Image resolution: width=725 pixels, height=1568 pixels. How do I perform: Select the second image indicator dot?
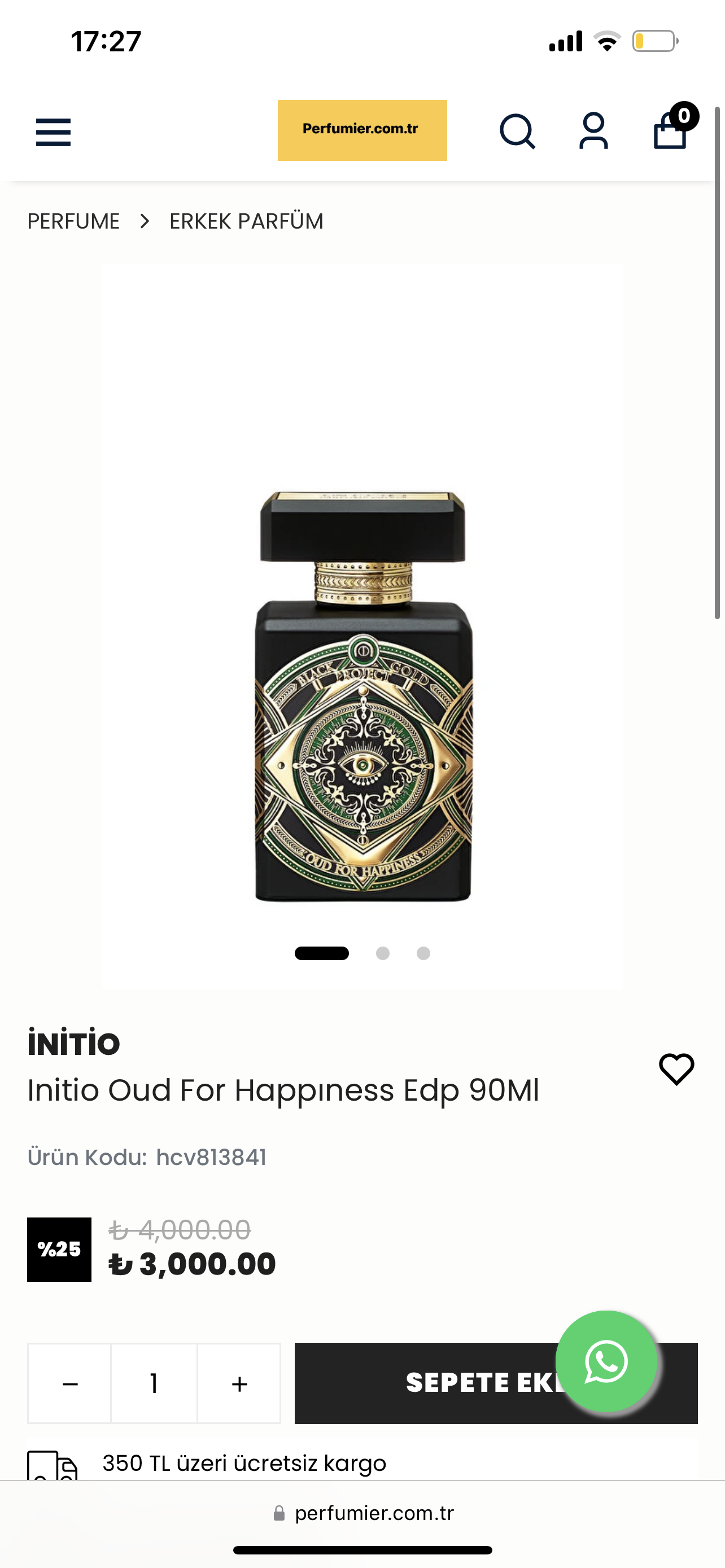click(382, 953)
